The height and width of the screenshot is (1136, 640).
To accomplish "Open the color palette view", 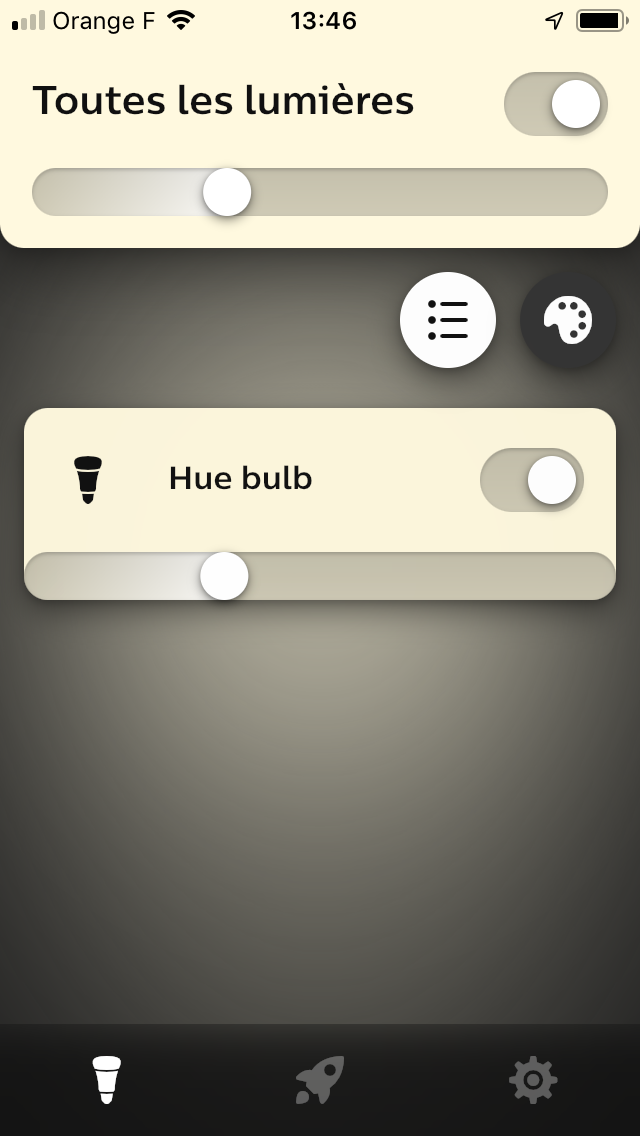I will tap(568, 320).
